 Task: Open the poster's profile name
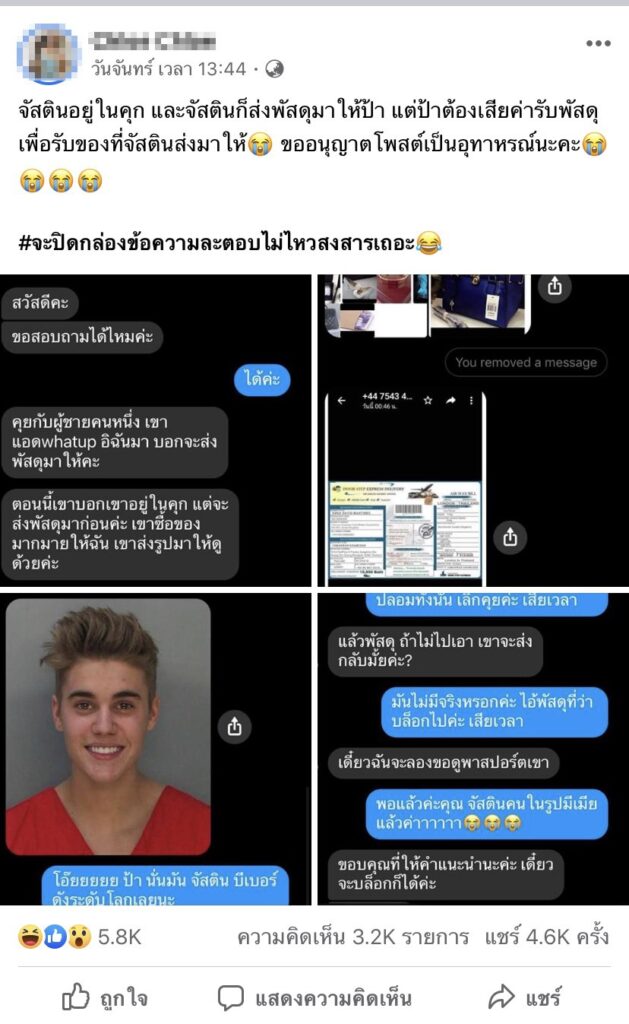(x=152, y=41)
